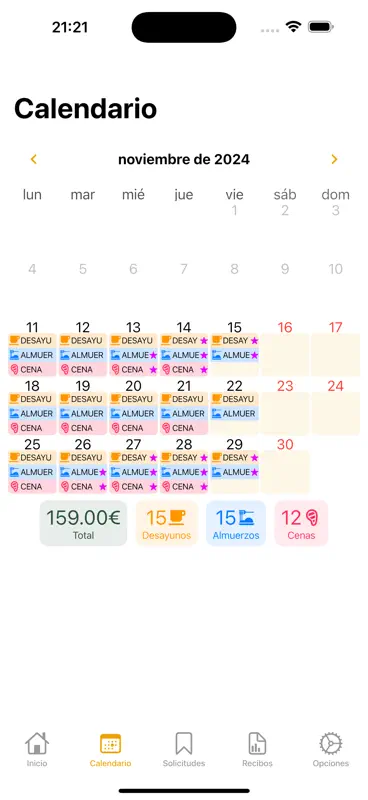Open day 14 with starred meals

[184, 348]
